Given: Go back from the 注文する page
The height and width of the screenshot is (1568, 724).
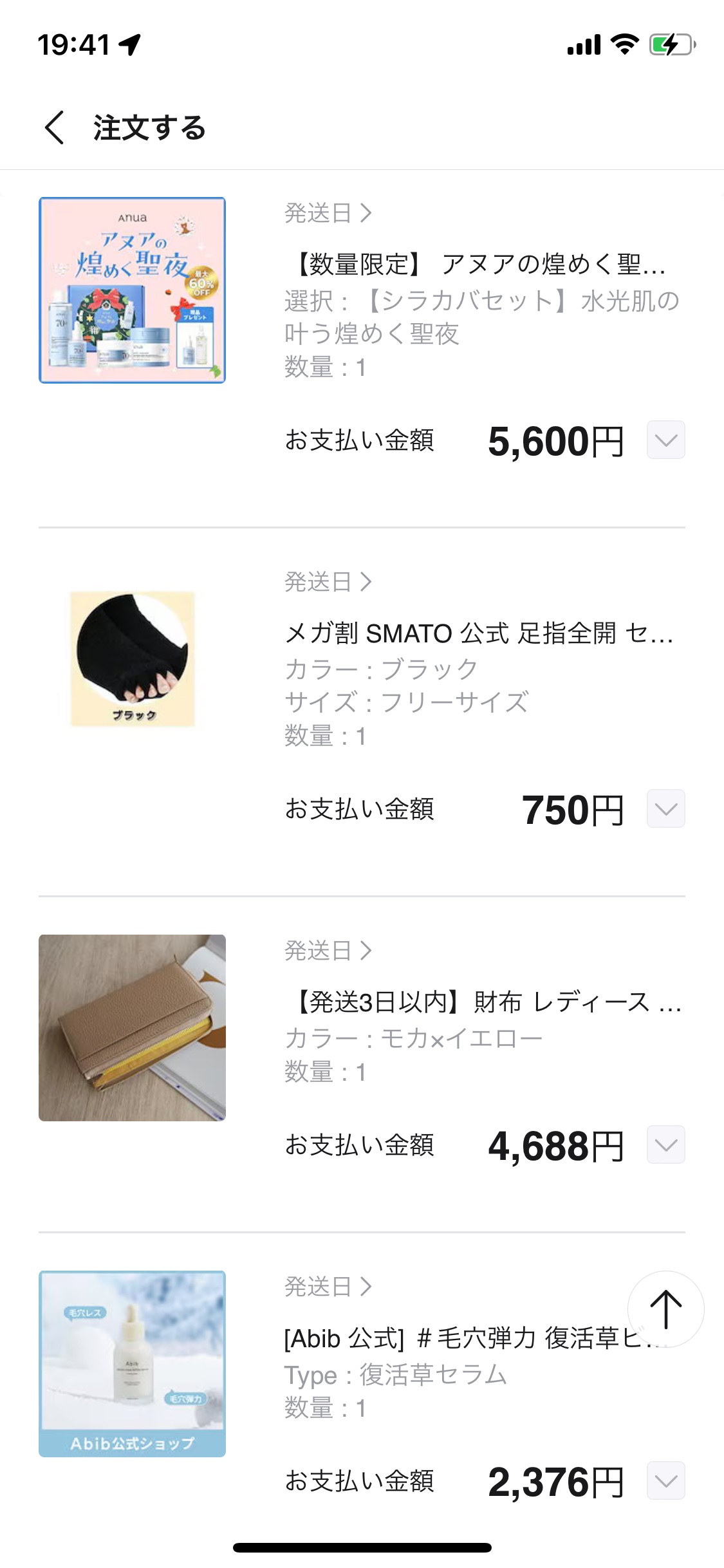Looking at the screenshot, I should click(55, 127).
